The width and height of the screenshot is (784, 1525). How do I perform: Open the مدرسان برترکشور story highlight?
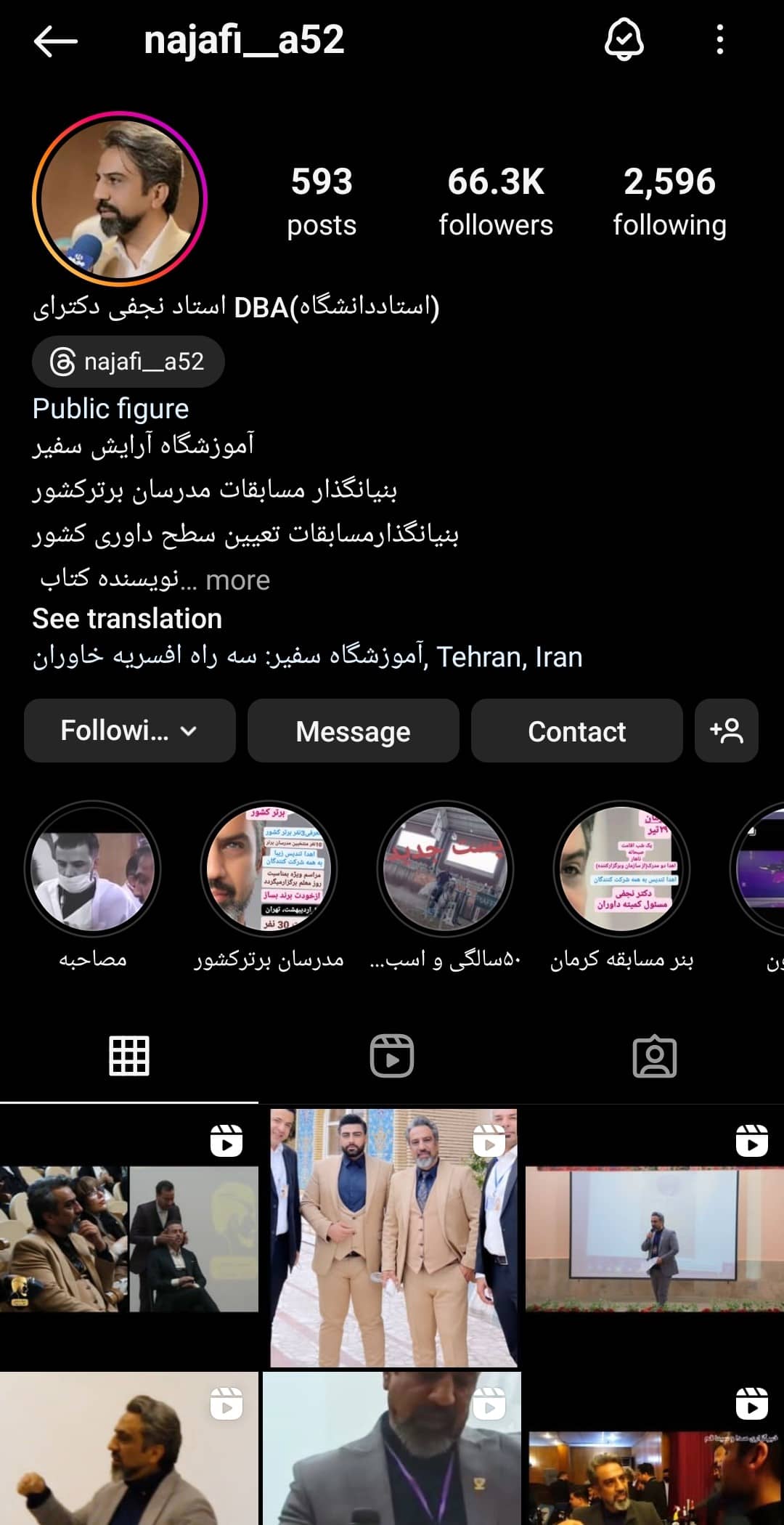(269, 869)
